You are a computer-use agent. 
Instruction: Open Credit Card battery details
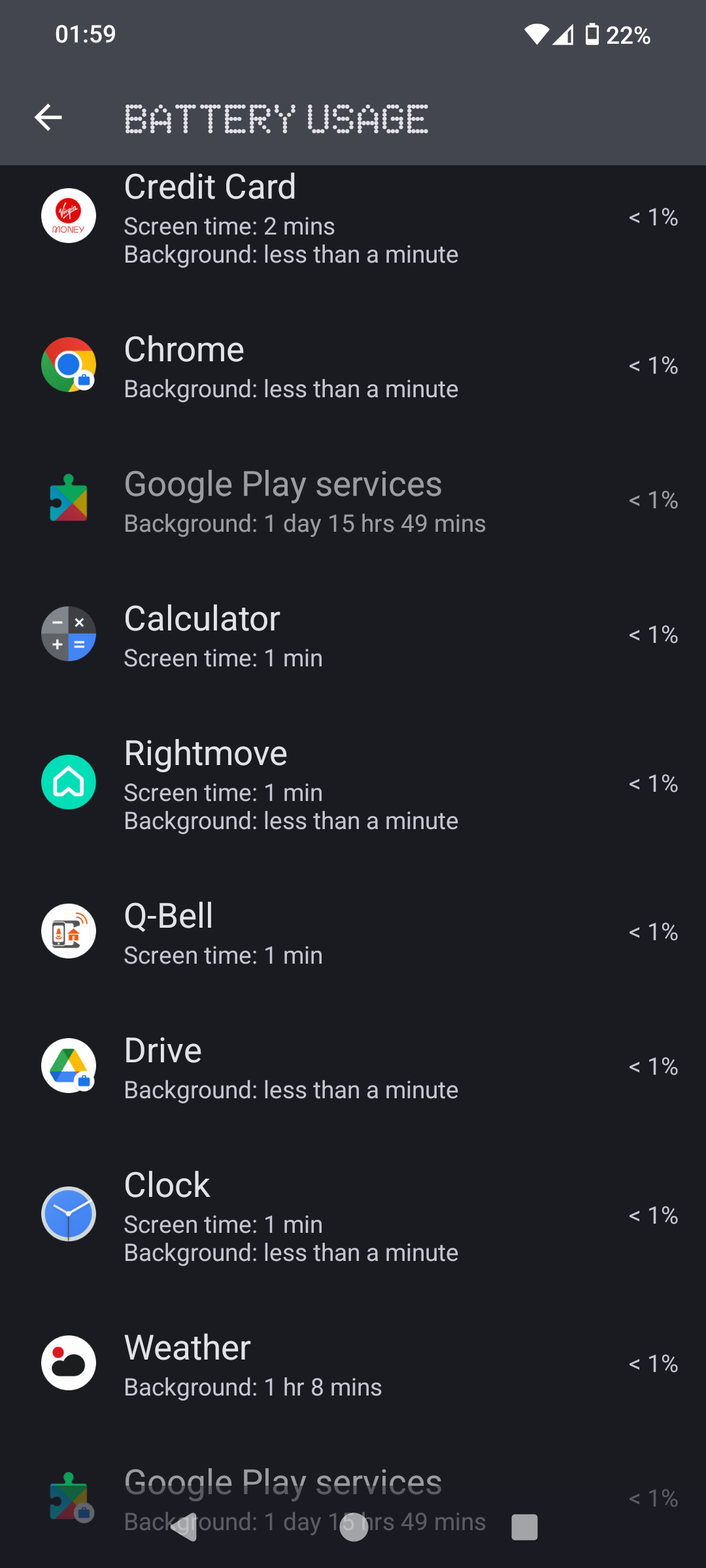tap(353, 217)
